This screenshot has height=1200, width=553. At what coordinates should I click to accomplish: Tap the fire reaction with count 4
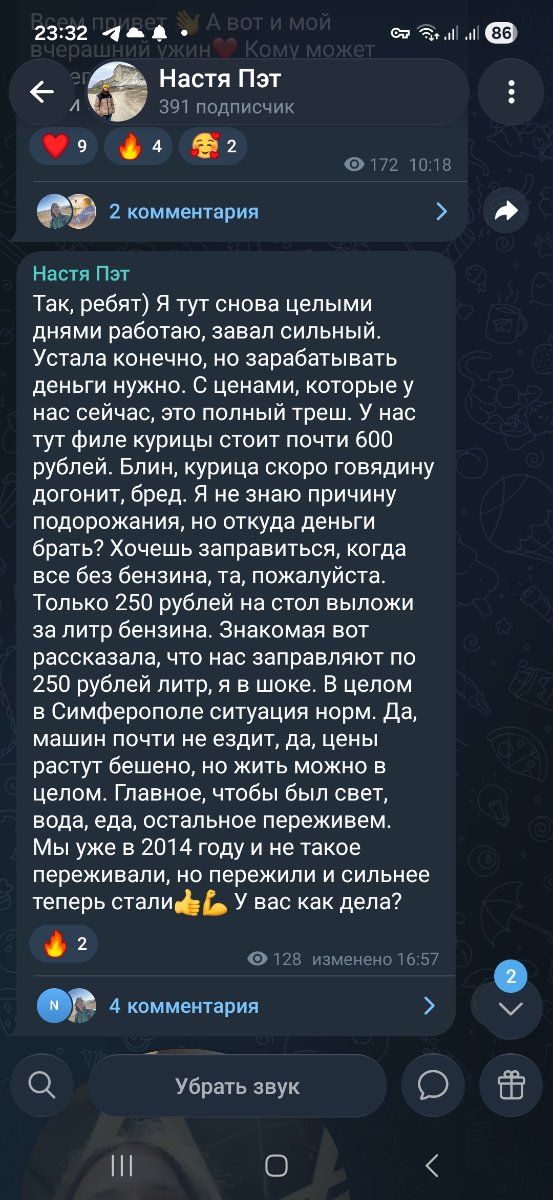(139, 148)
